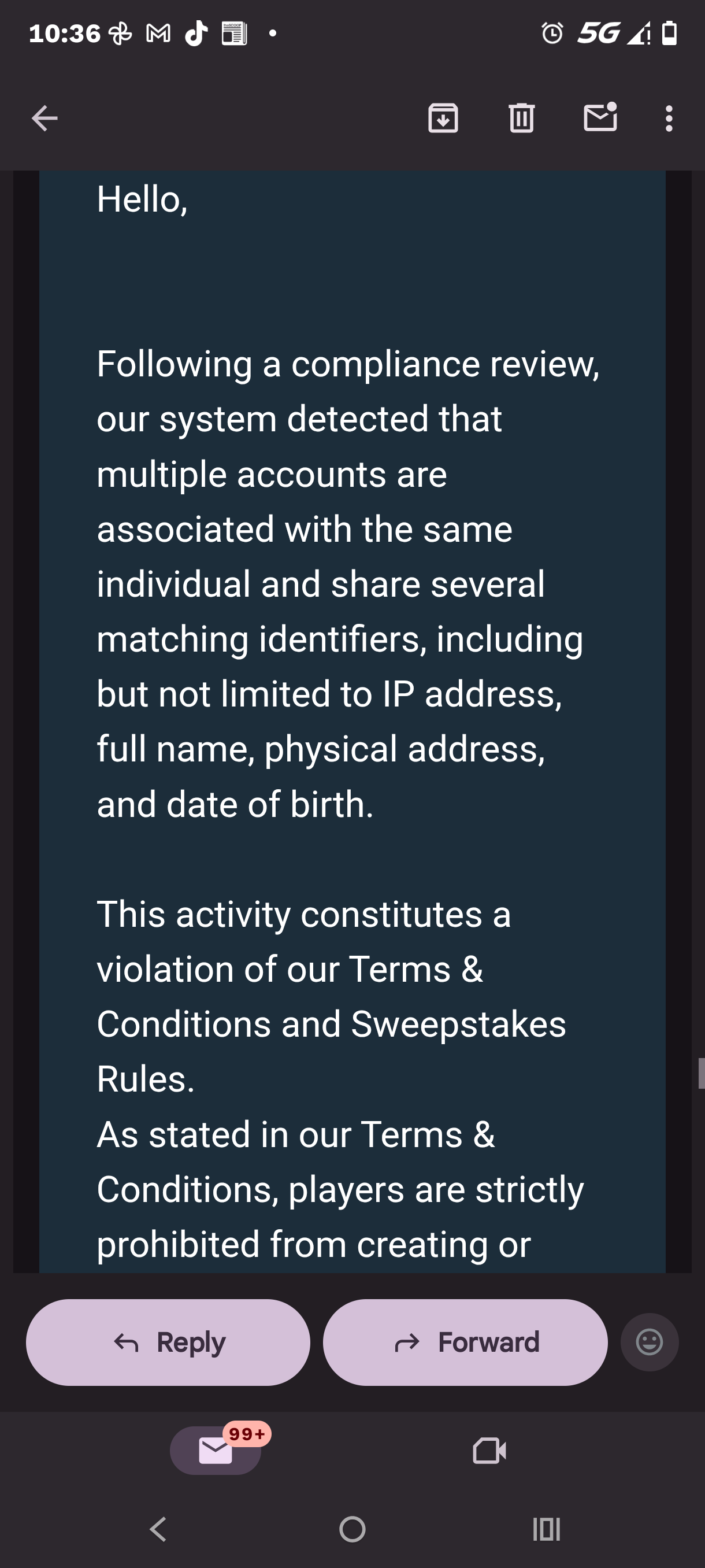The image size is (705, 1568).
Task: Tap the system home button
Action: point(352,1529)
